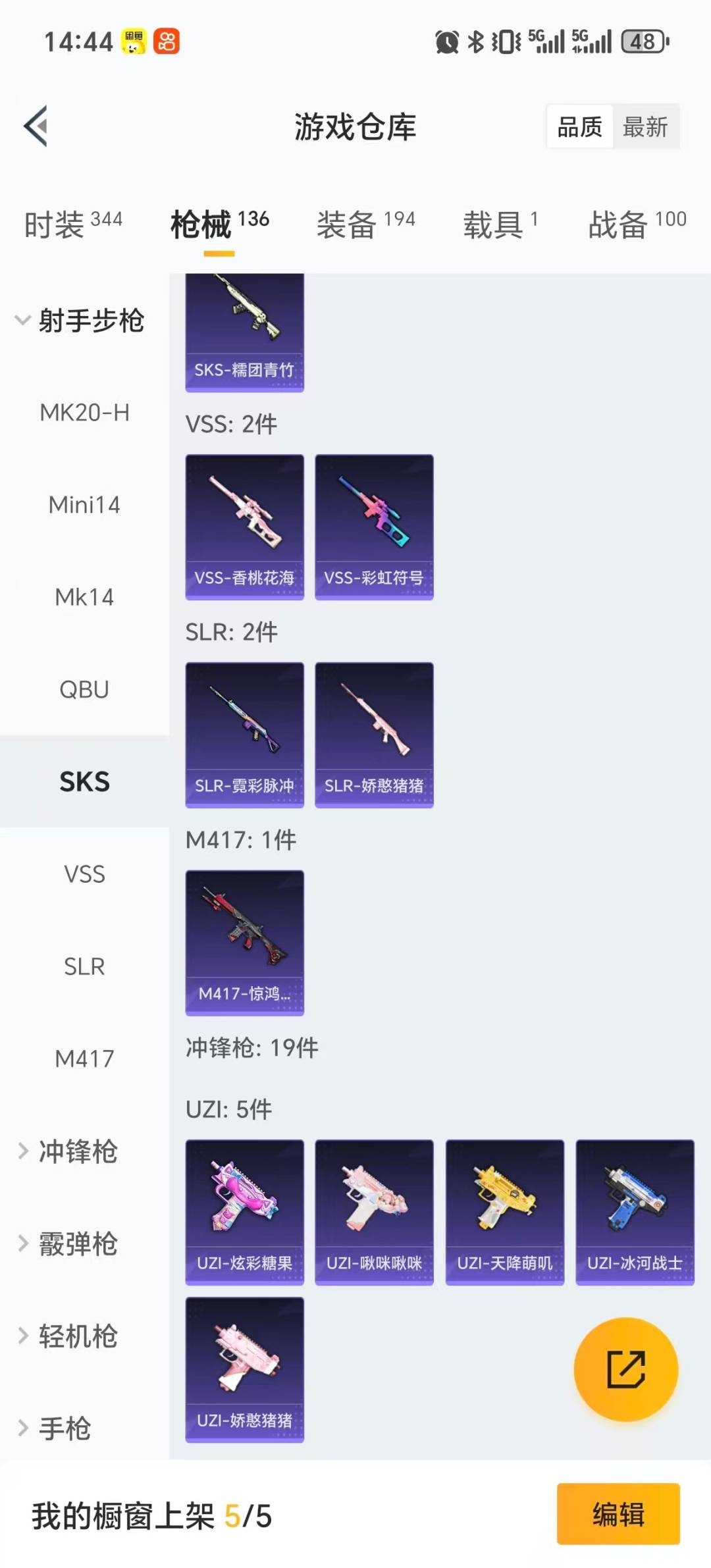Screen dimensions: 711x1568
Task: Collapse the 射手步枪 category
Action: pos(79,321)
